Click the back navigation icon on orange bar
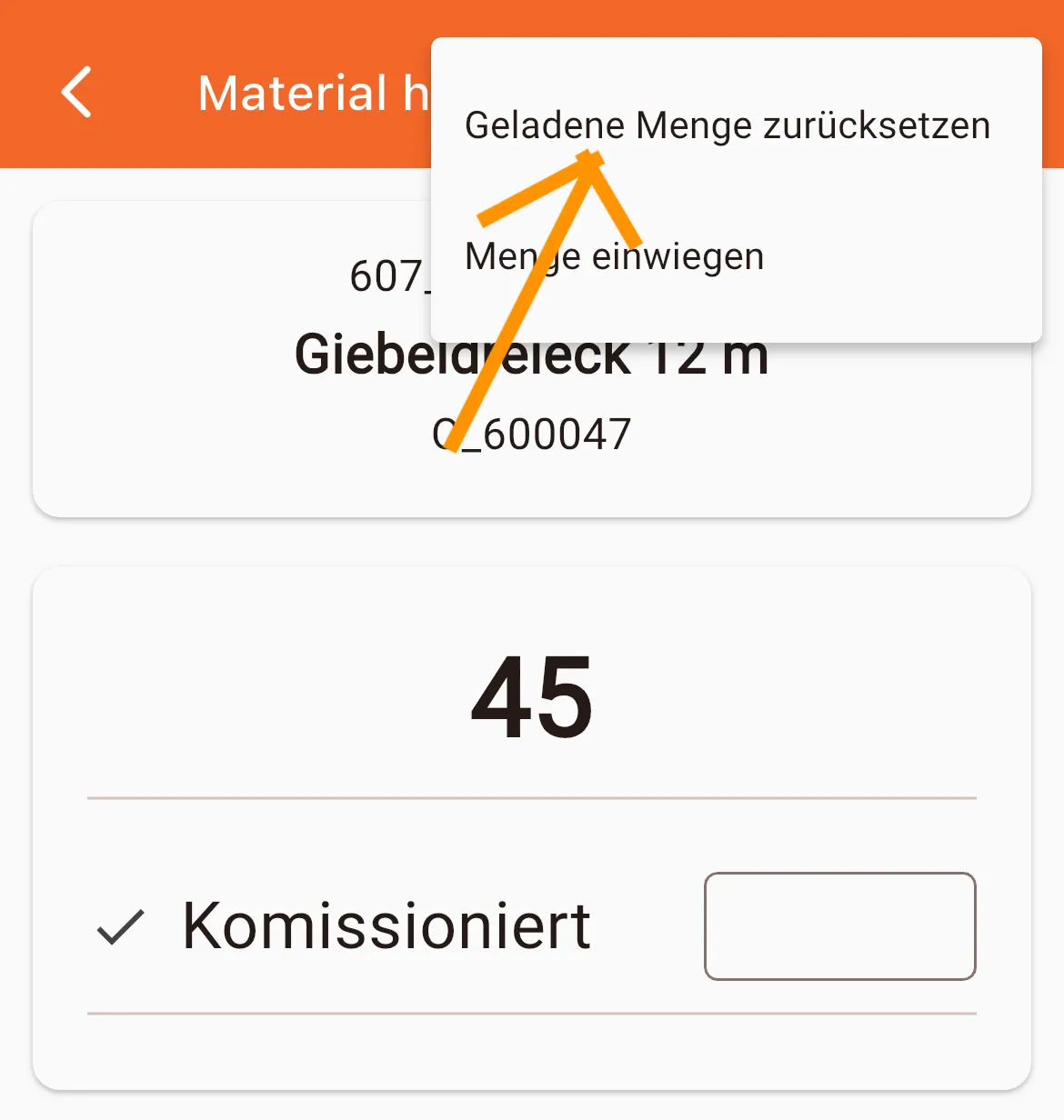The width and height of the screenshot is (1064, 1120). click(x=76, y=91)
